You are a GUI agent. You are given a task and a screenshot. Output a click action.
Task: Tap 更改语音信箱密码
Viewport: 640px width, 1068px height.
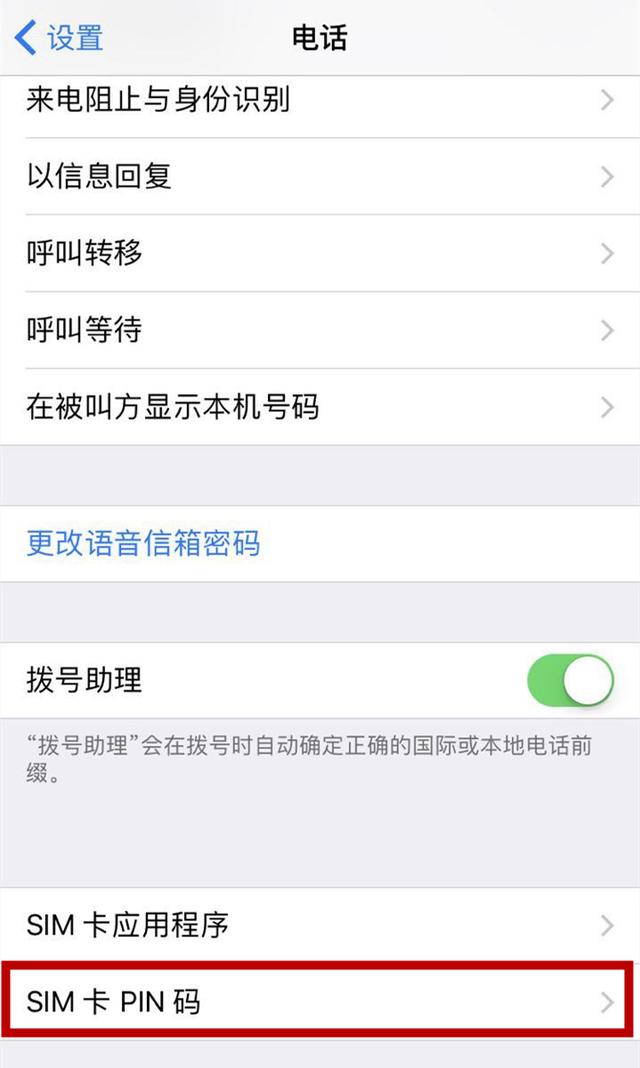click(144, 544)
